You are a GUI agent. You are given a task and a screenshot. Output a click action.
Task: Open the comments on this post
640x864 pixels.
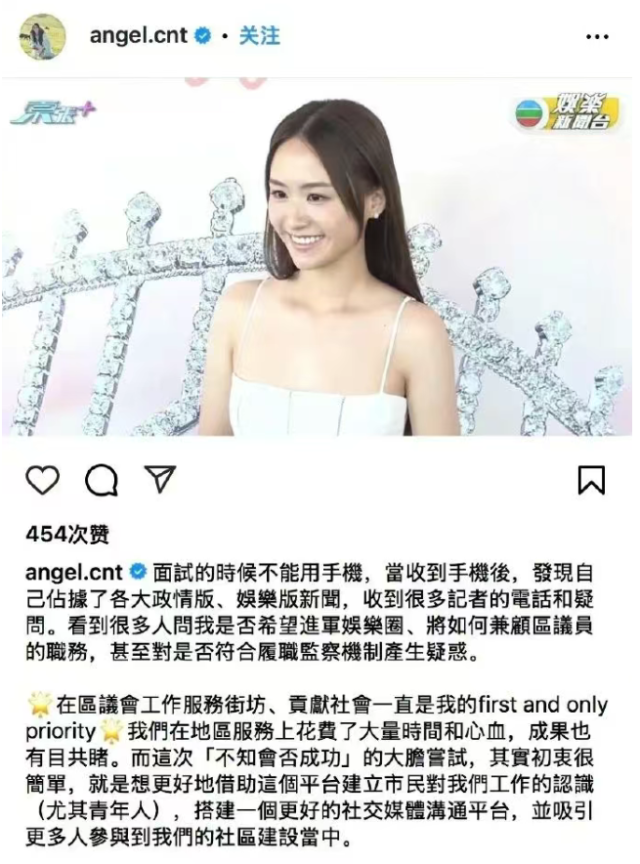101,481
